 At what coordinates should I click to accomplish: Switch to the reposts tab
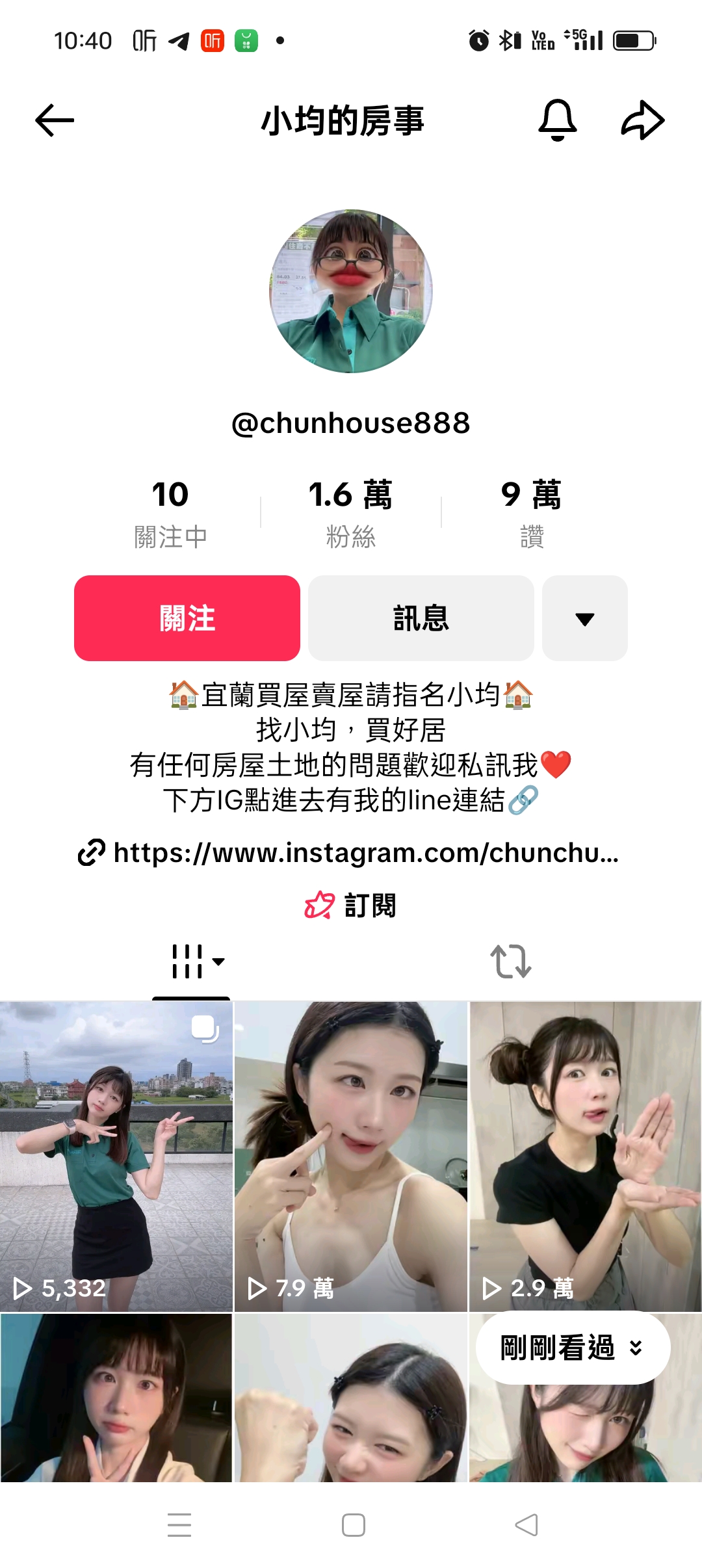[511, 962]
